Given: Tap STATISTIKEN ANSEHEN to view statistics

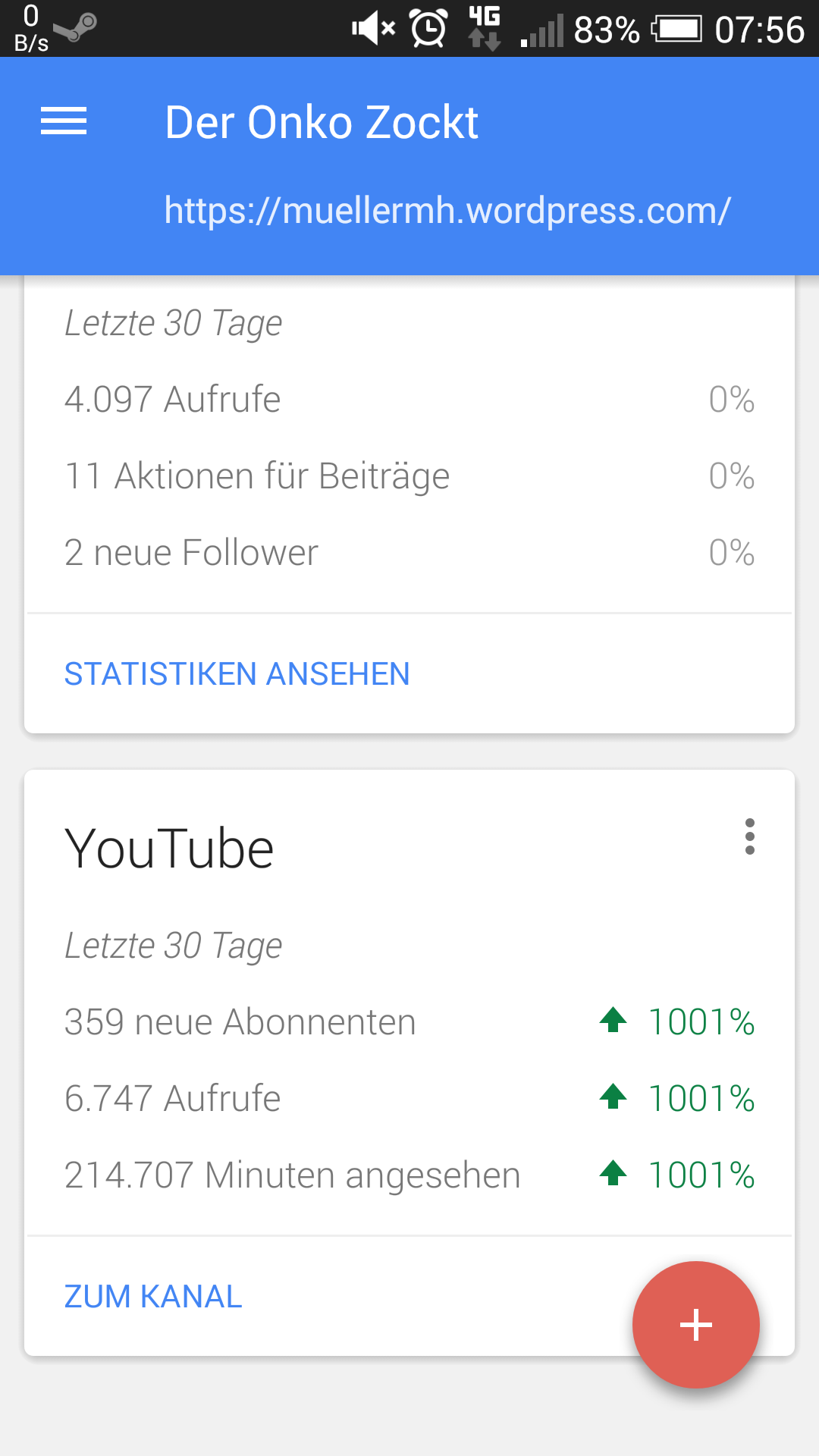Looking at the screenshot, I should pyautogui.click(x=237, y=674).
